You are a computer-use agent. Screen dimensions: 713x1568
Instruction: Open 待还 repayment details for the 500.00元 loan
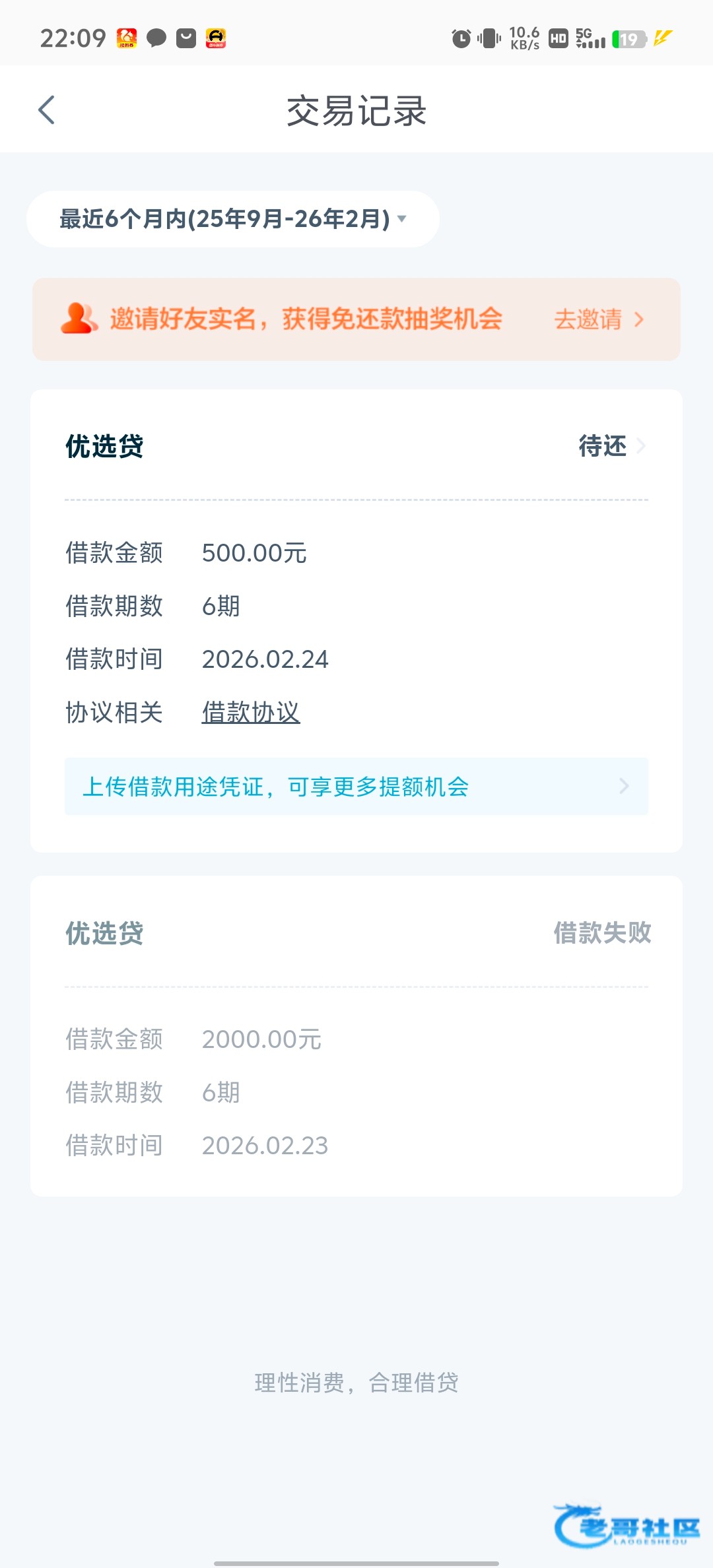(612, 446)
